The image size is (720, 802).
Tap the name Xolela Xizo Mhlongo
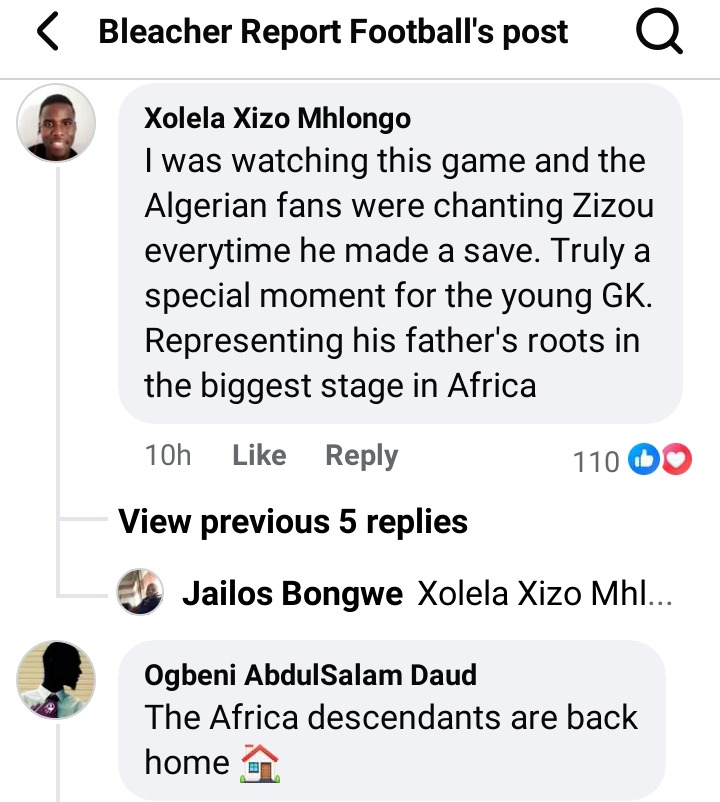tap(277, 118)
